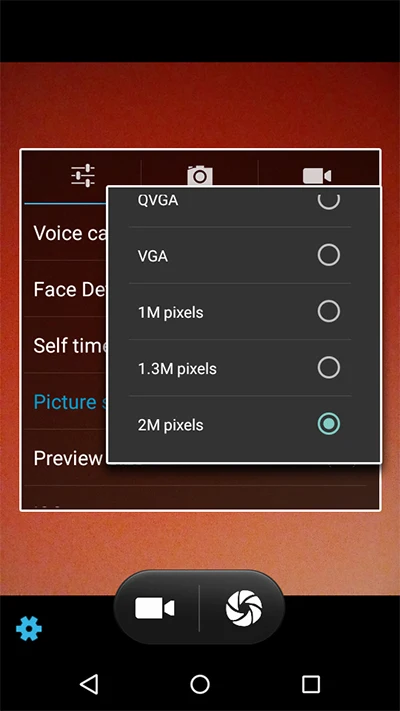Open the general settings sliders tab
Screen dimensions: 400x711
point(83,175)
